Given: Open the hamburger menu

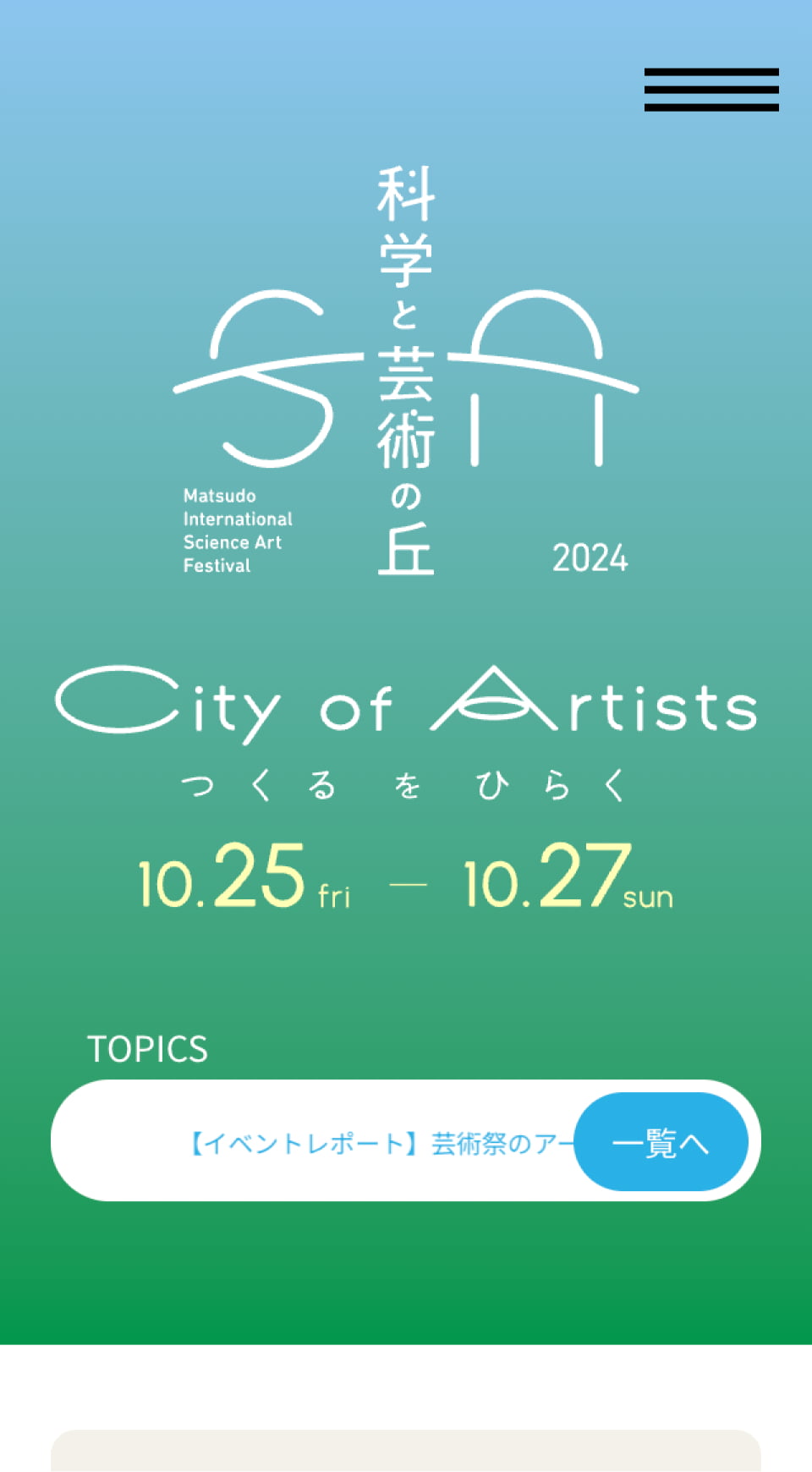Looking at the screenshot, I should point(711,90).
